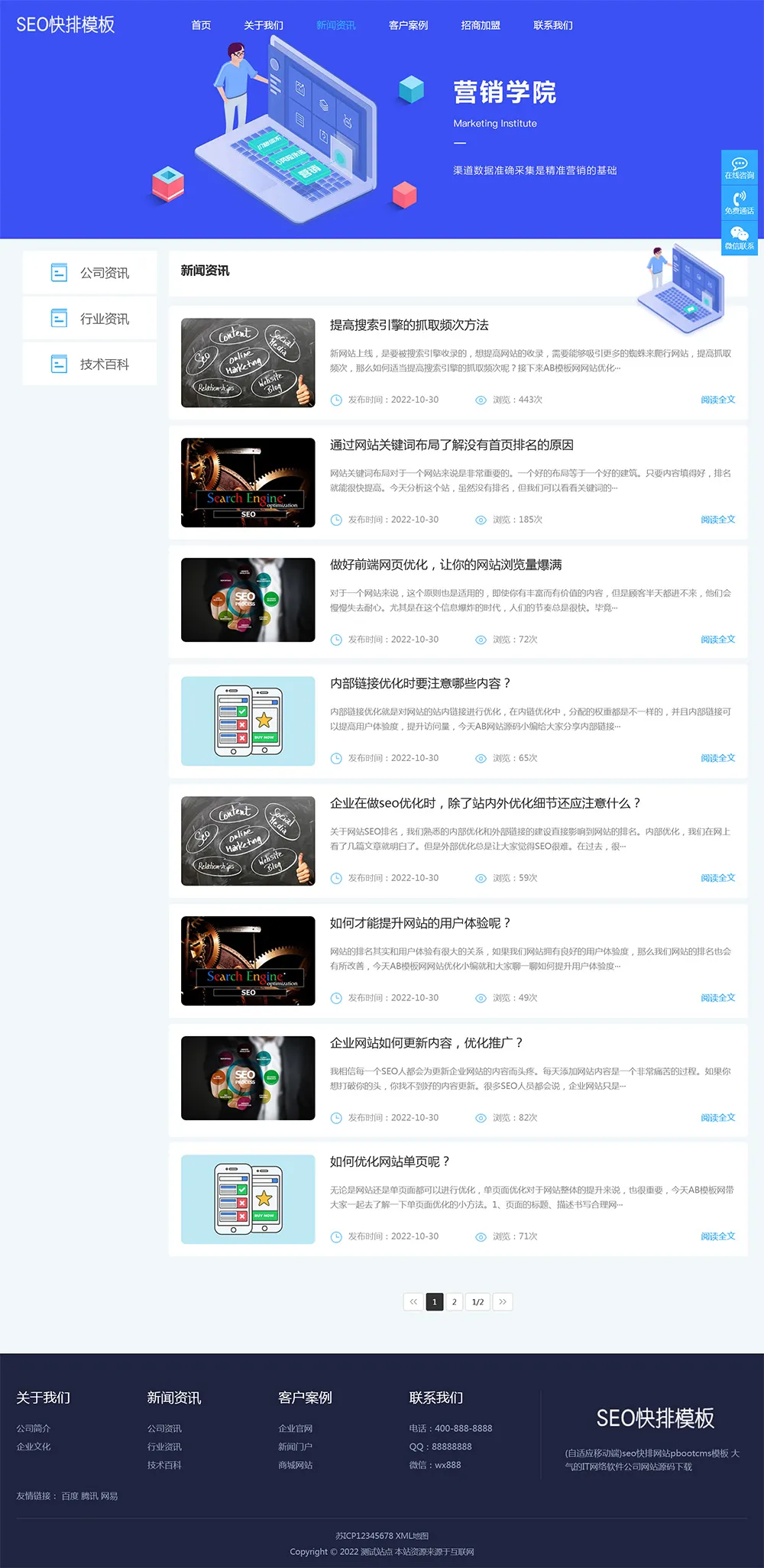Open 公司简介 link in footer
The height and width of the screenshot is (1568, 764).
point(34,1428)
